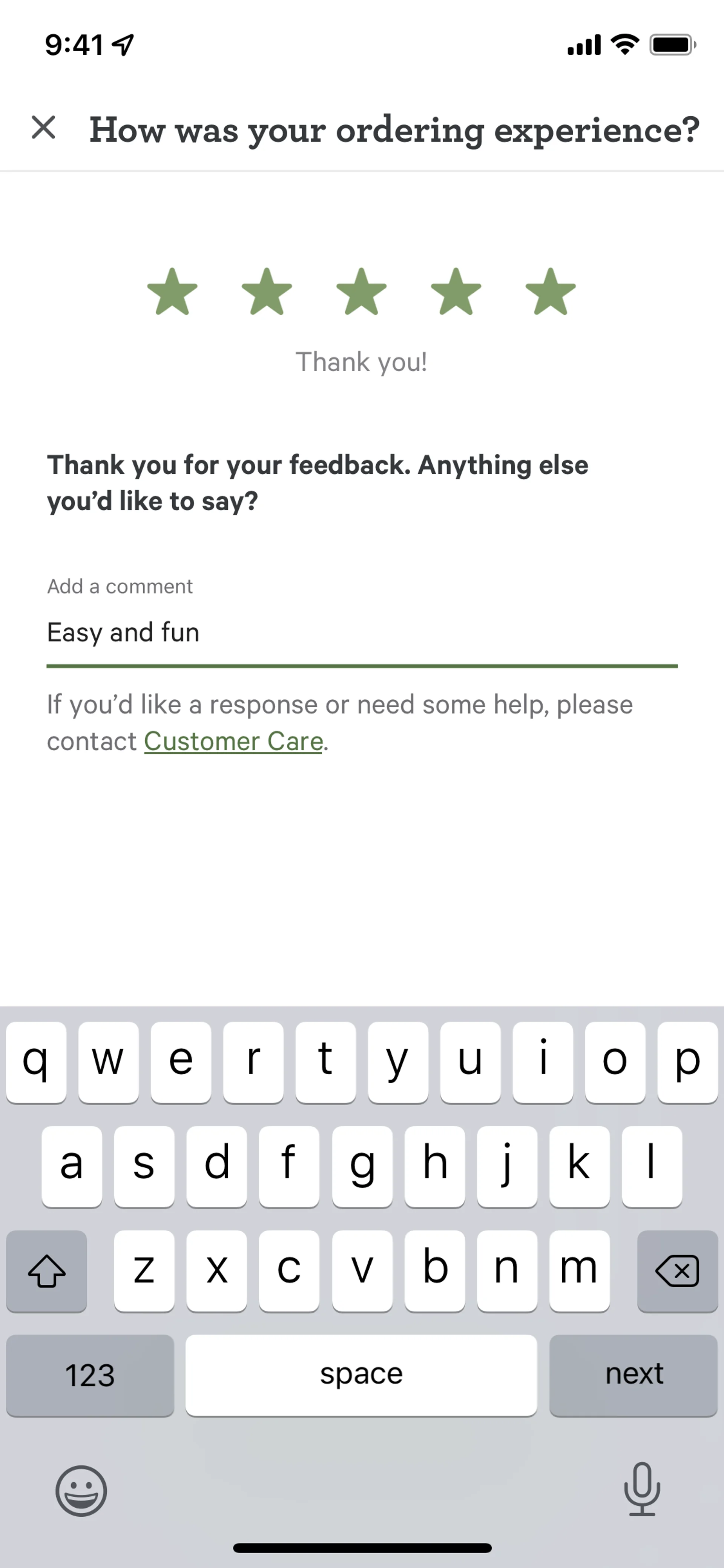Open the emoji keyboard

click(x=81, y=1490)
